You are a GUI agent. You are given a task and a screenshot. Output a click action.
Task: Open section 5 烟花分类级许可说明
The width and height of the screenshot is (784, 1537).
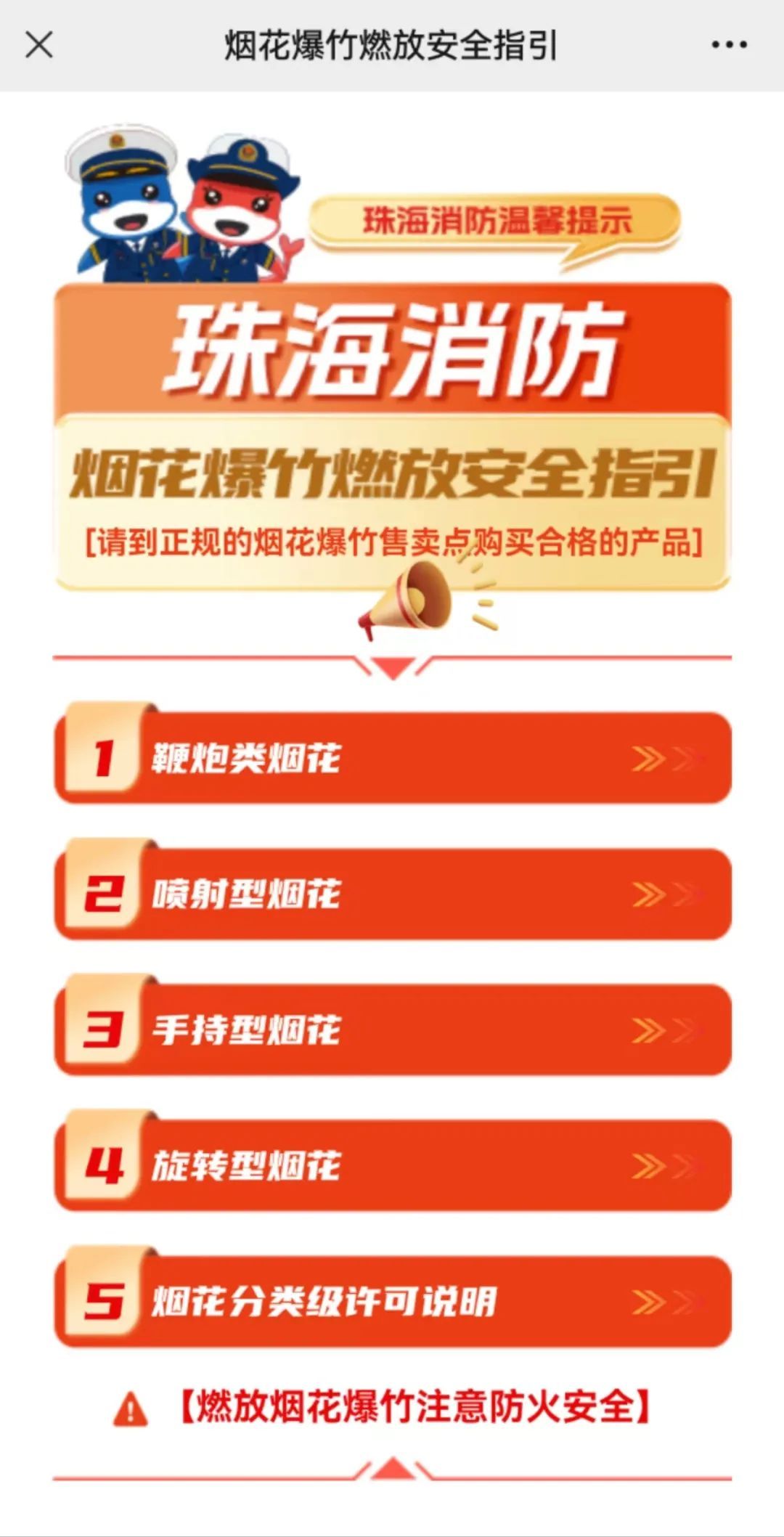point(393,1301)
